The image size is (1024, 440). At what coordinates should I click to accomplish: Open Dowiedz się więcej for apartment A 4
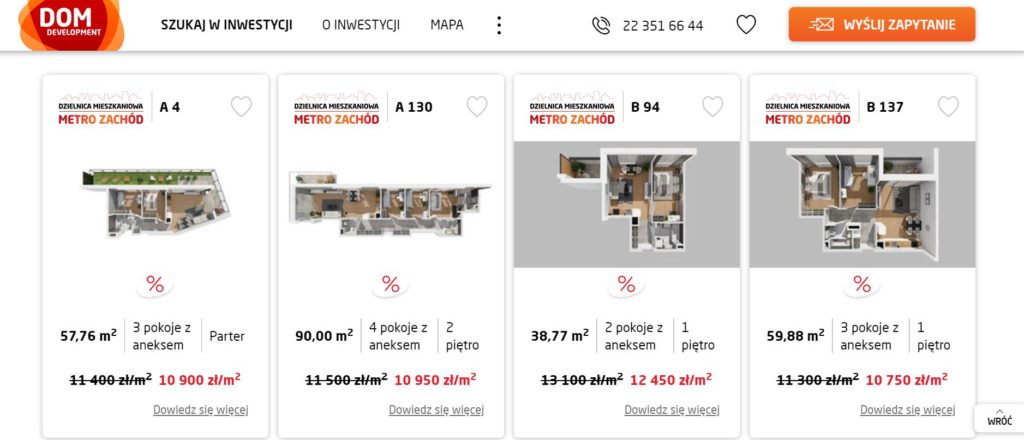[x=200, y=410]
